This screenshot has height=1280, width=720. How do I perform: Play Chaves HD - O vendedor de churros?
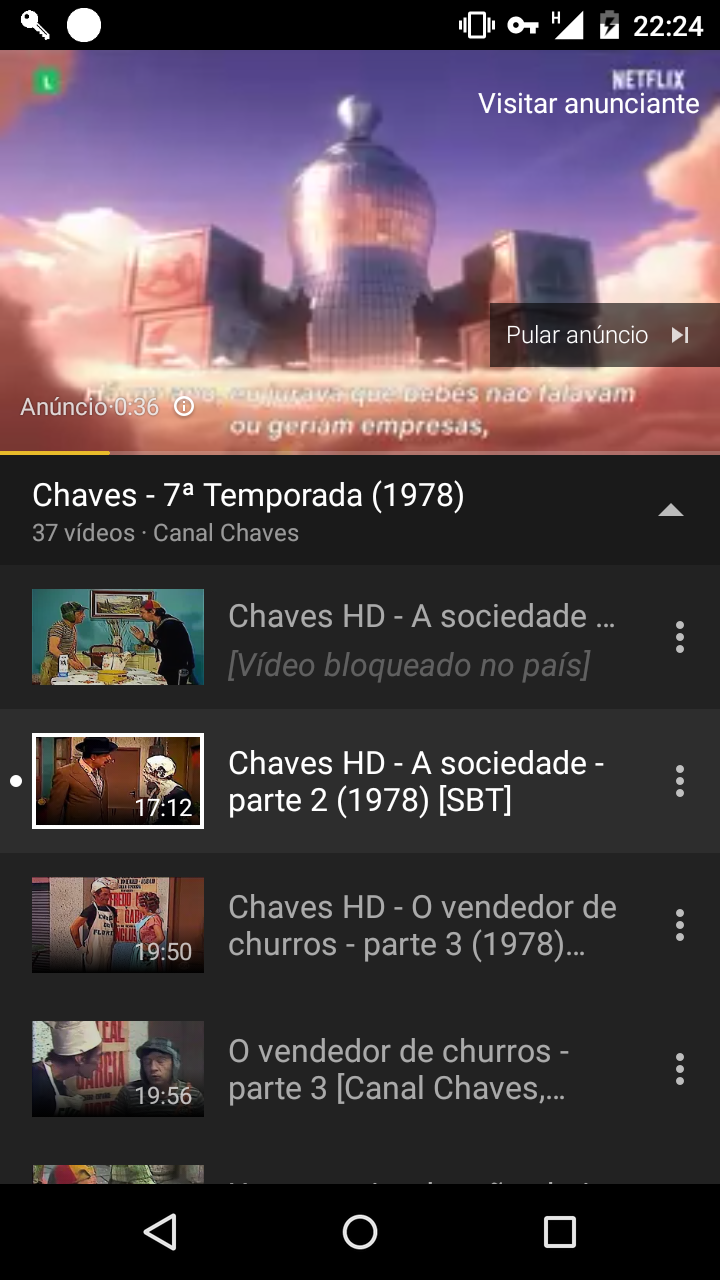(x=360, y=925)
